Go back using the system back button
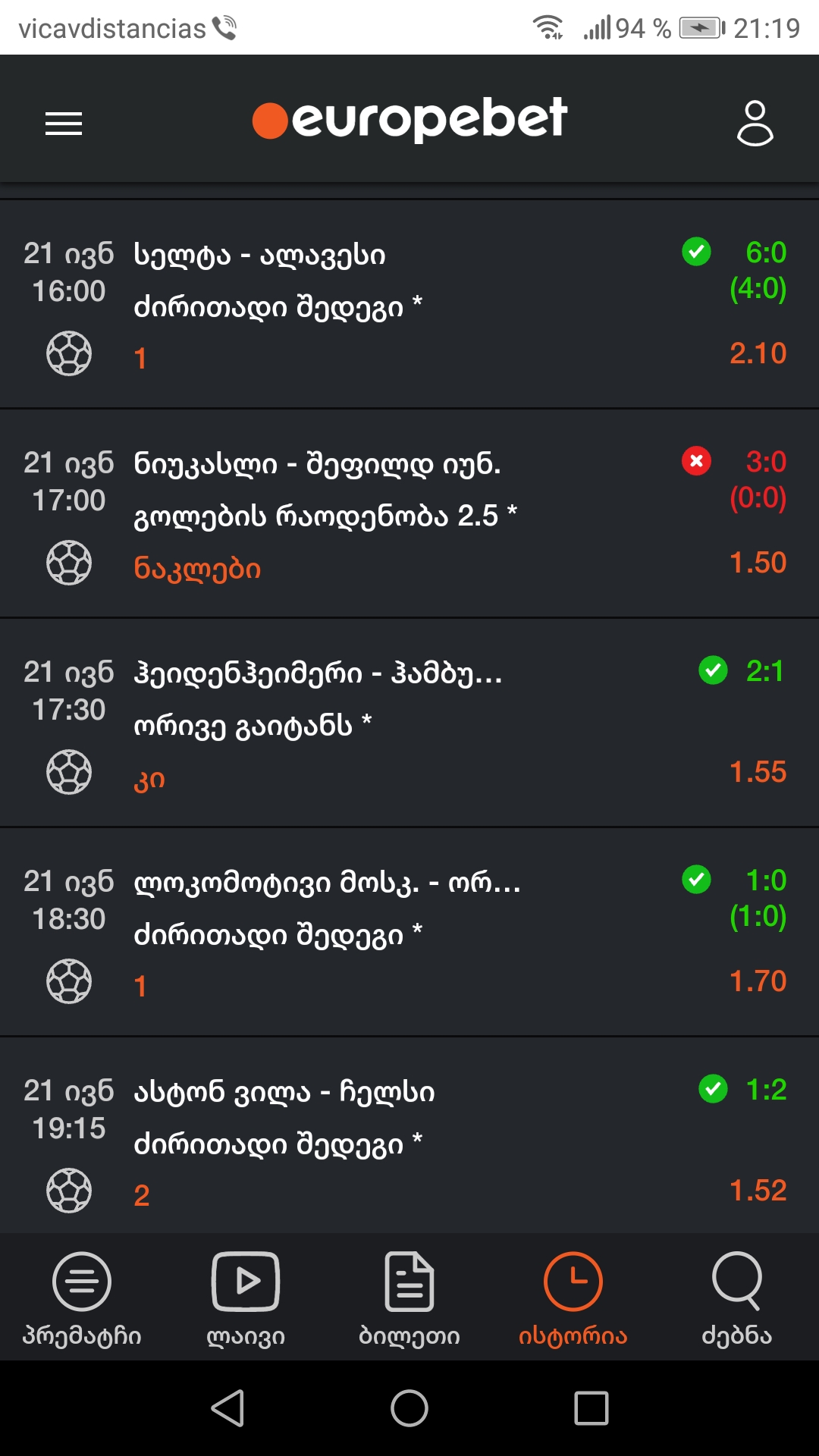 click(227, 1408)
